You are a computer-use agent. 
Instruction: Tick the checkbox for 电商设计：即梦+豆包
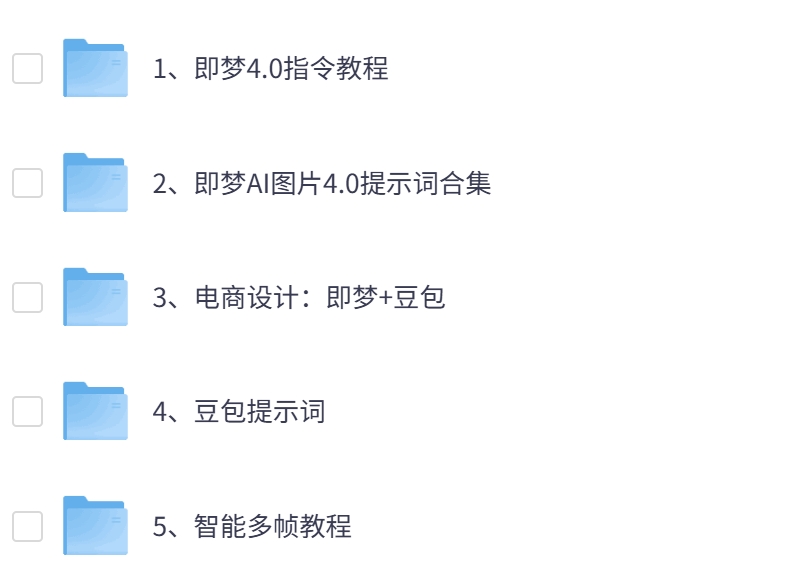click(x=27, y=297)
